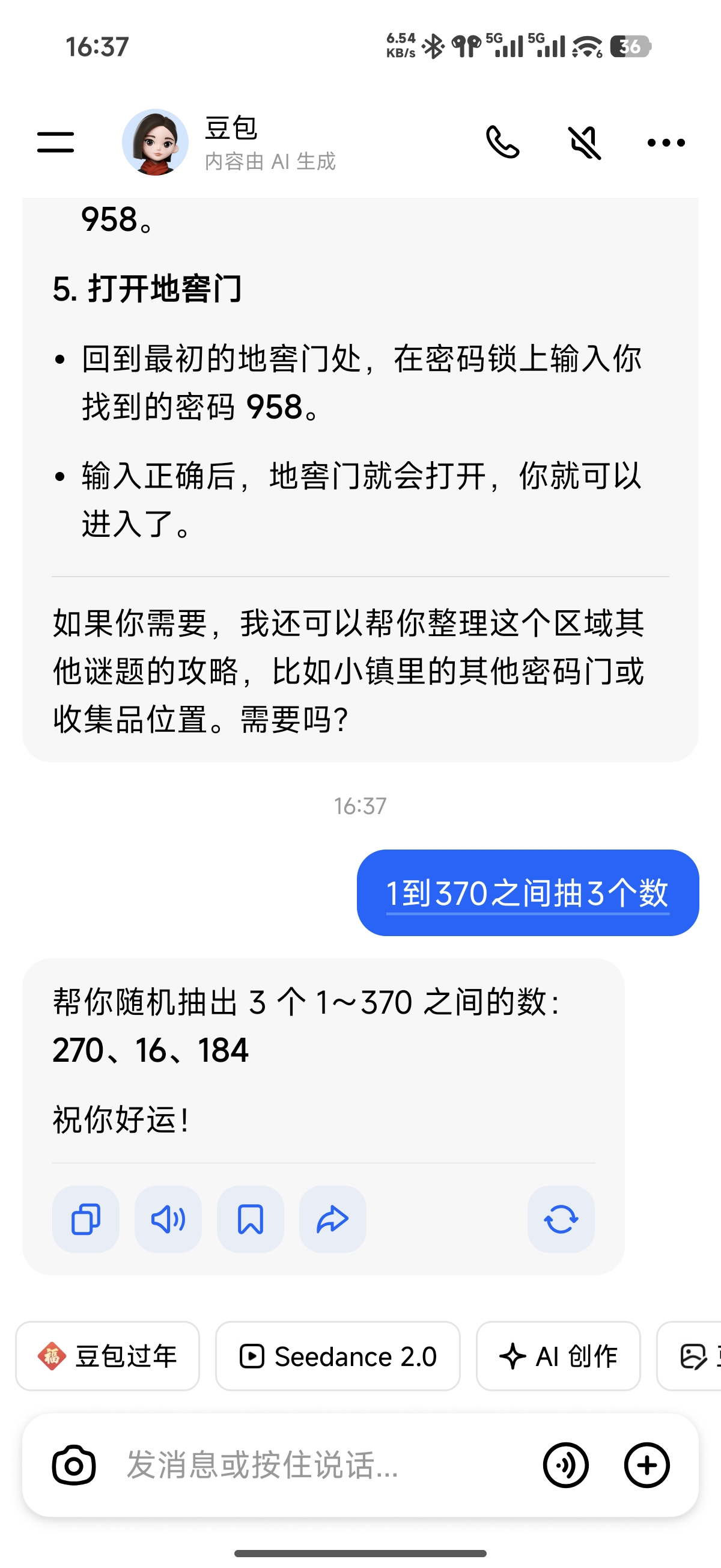Open the three-dot overflow menu
The width and height of the screenshot is (721, 1568).
666,142
